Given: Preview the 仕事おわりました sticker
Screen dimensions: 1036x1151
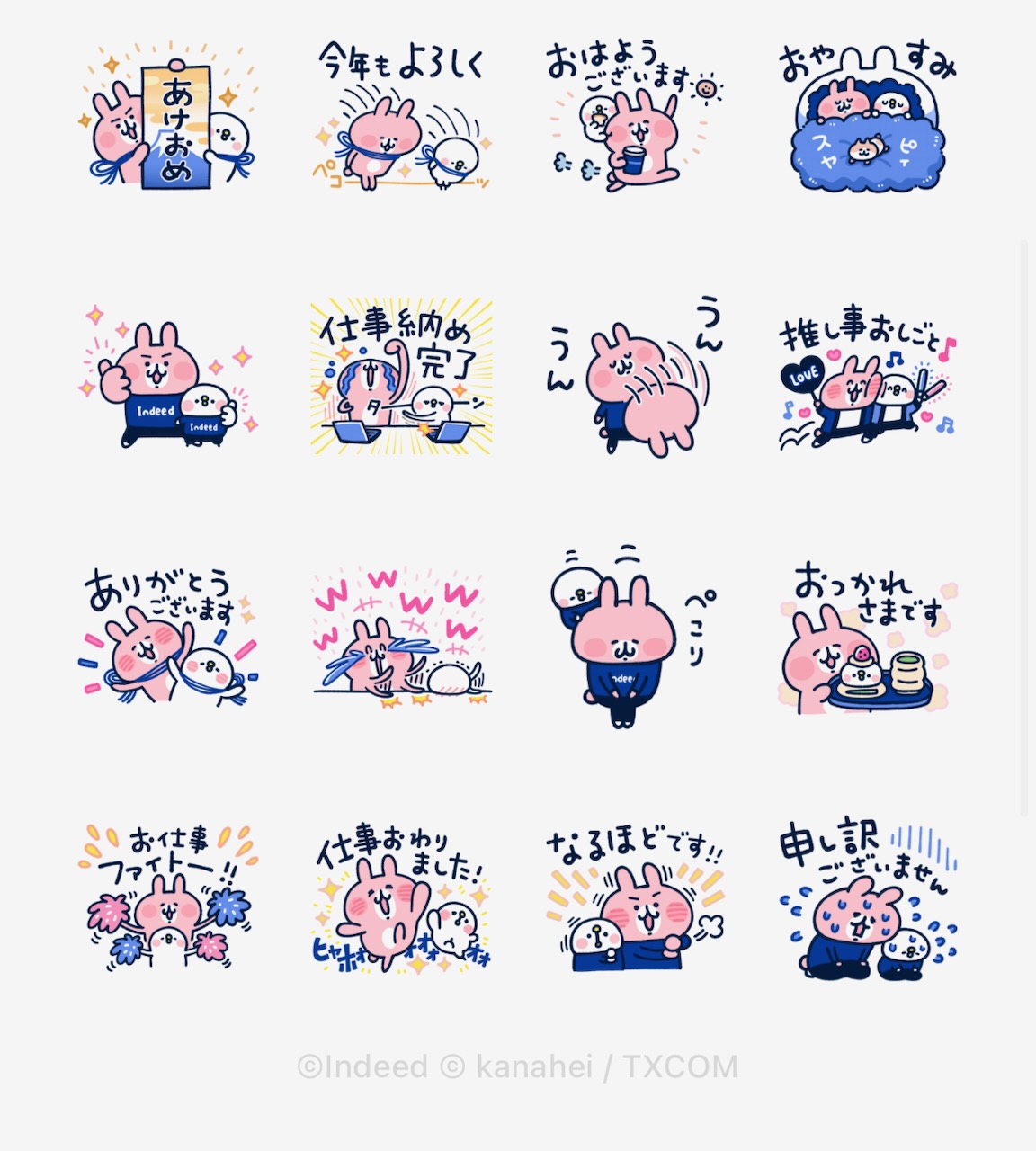Looking at the screenshot, I should 402,897.
